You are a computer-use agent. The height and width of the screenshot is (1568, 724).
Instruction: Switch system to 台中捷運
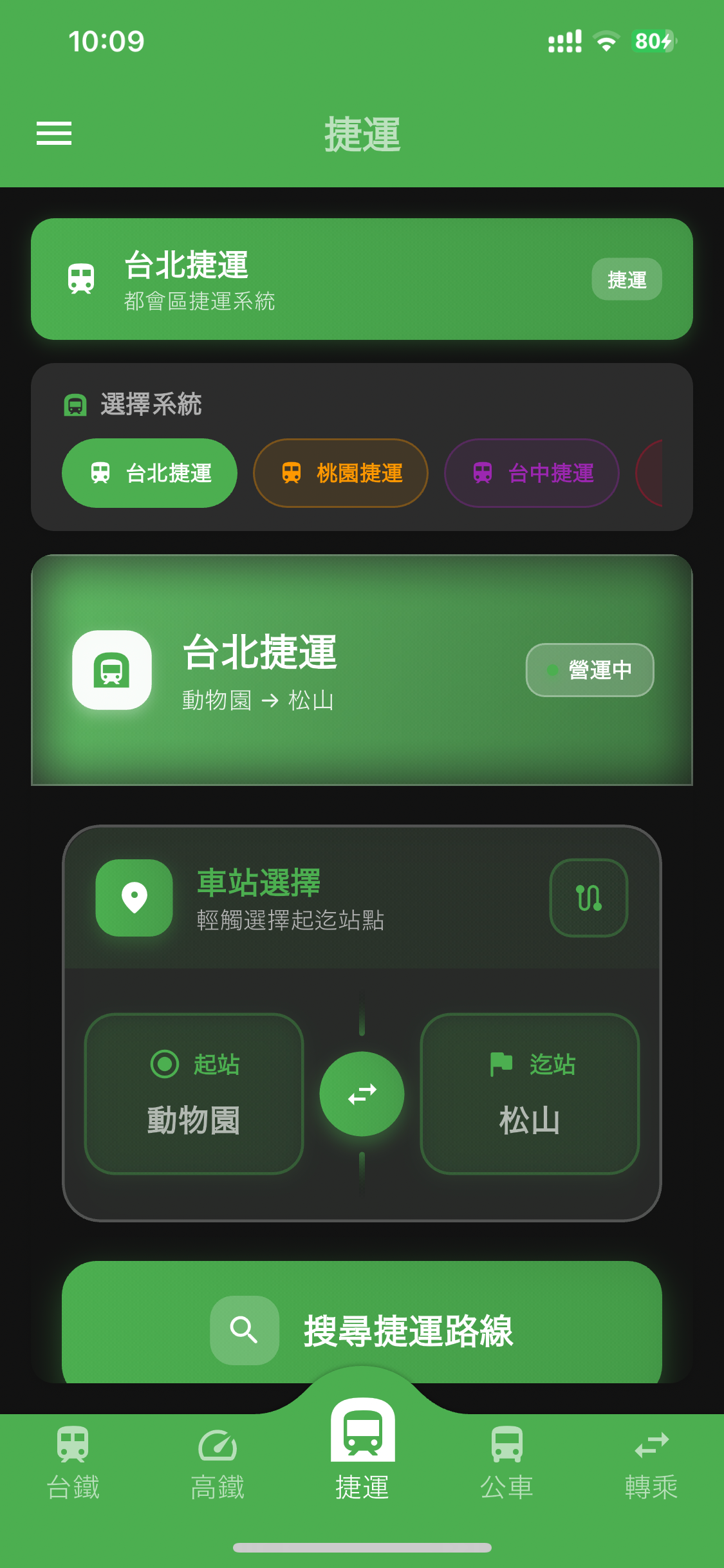click(x=532, y=473)
